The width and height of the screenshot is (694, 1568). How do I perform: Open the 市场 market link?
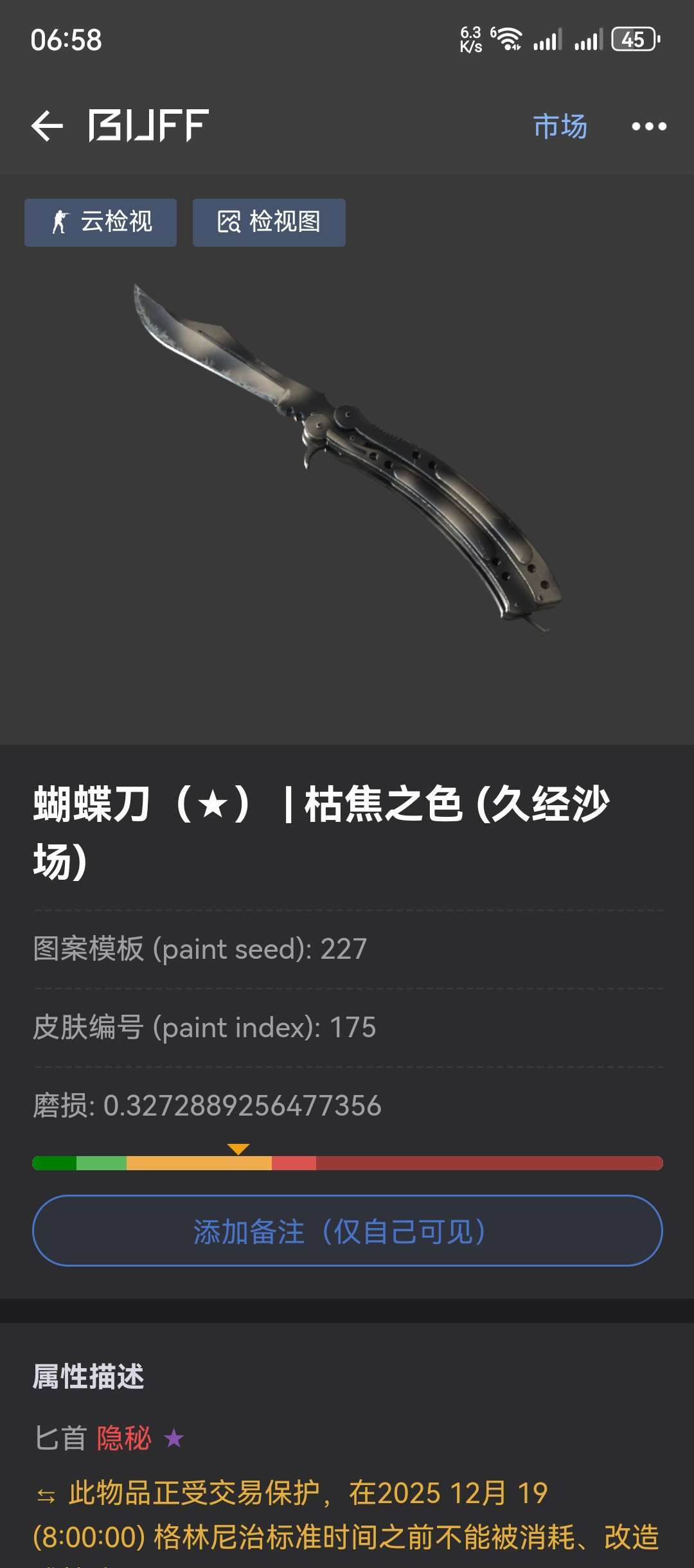[x=560, y=126]
